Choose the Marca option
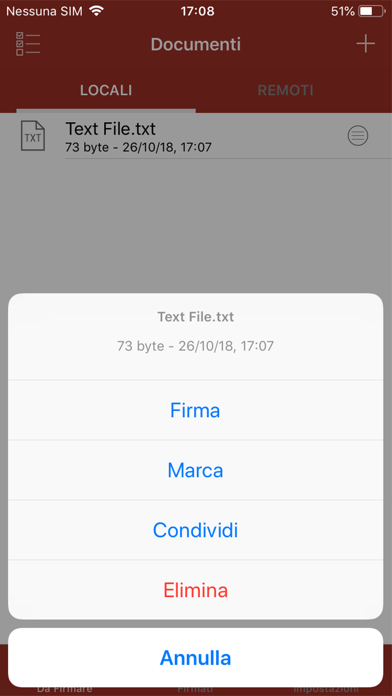 point(195,470)
